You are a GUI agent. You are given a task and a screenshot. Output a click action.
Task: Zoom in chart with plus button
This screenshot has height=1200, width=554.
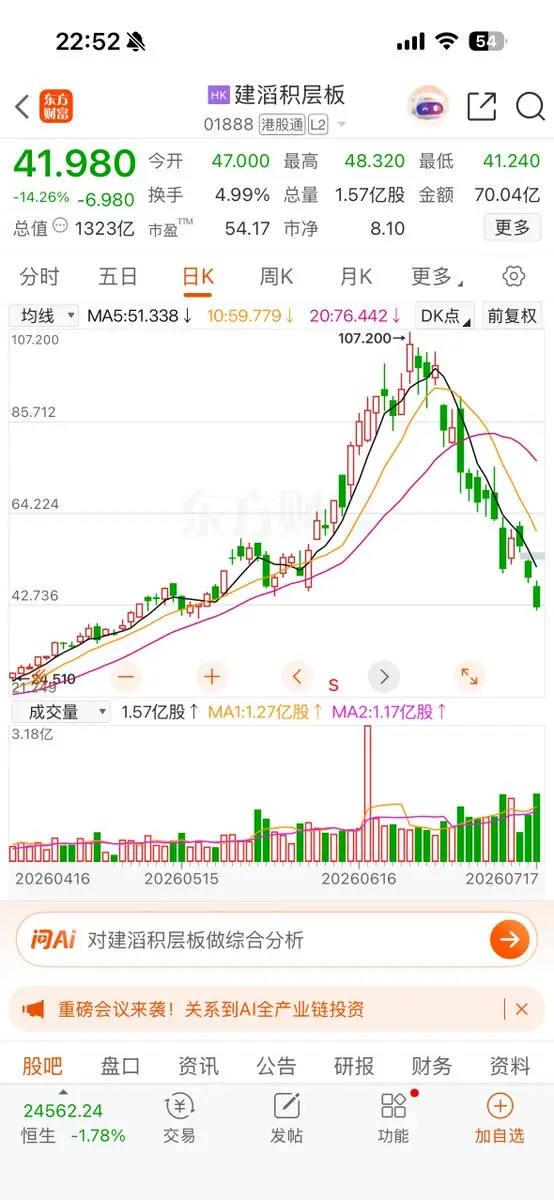click(212, 677)
